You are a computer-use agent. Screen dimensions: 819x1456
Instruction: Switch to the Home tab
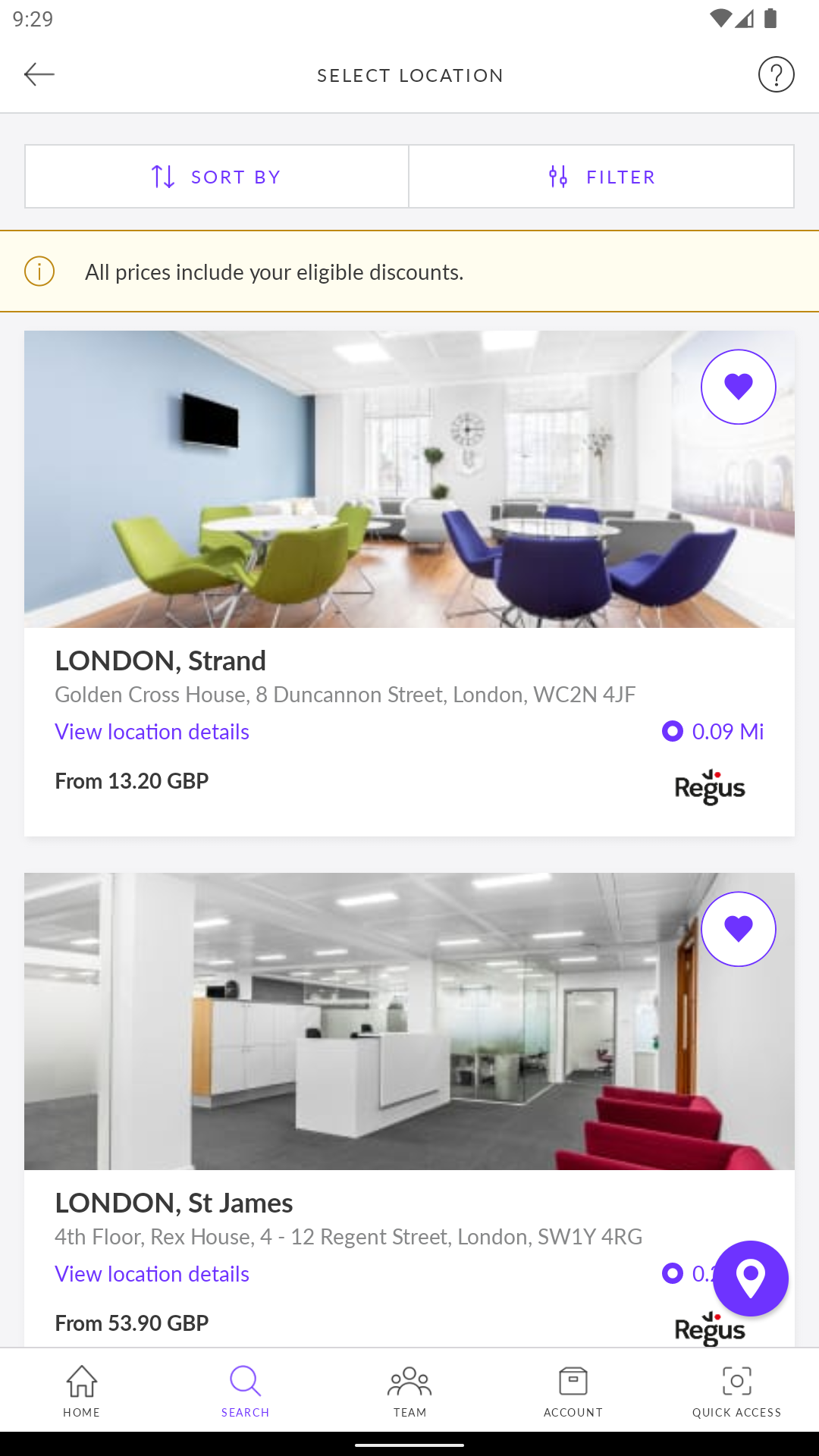tap(82, 1391)
